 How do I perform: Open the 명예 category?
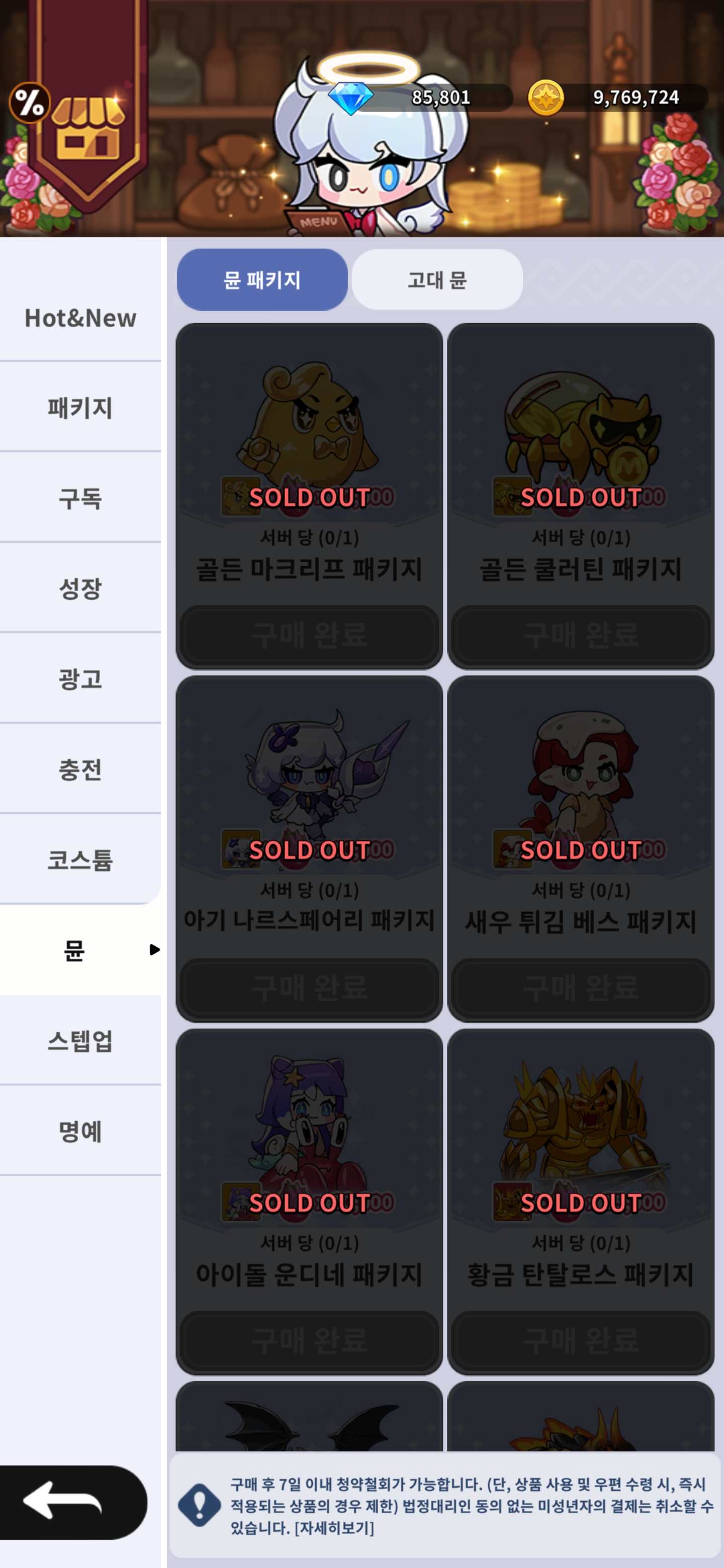click(x=80, y=1131)
